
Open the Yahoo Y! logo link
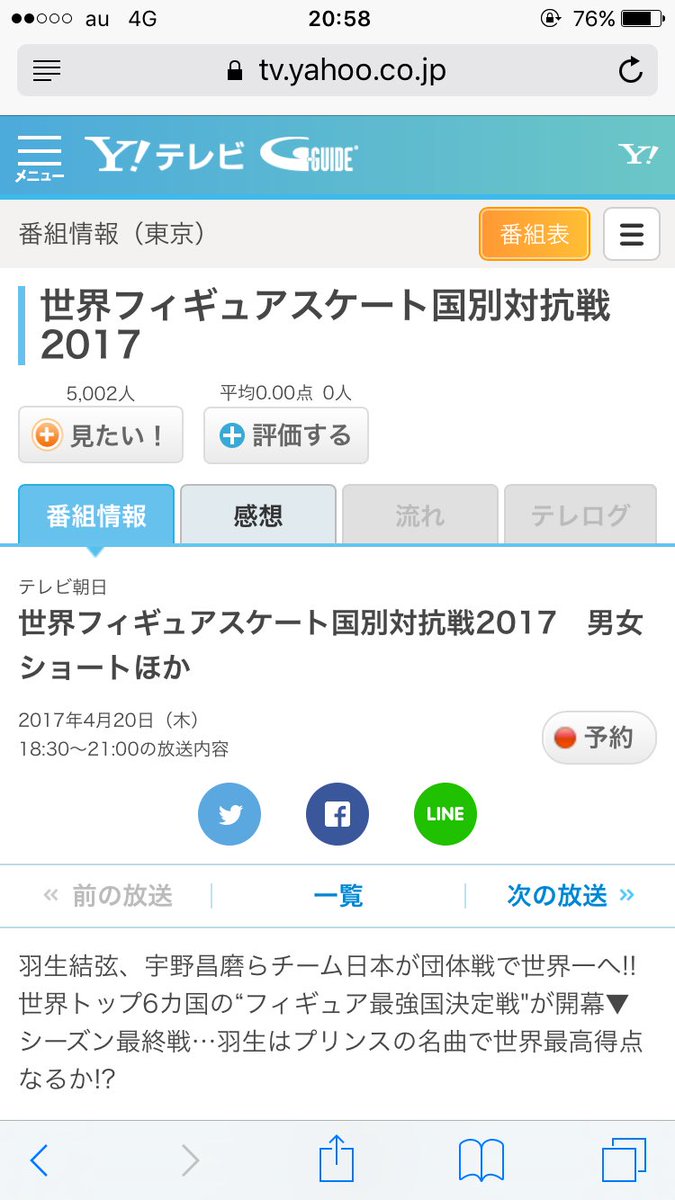[638, 154]
